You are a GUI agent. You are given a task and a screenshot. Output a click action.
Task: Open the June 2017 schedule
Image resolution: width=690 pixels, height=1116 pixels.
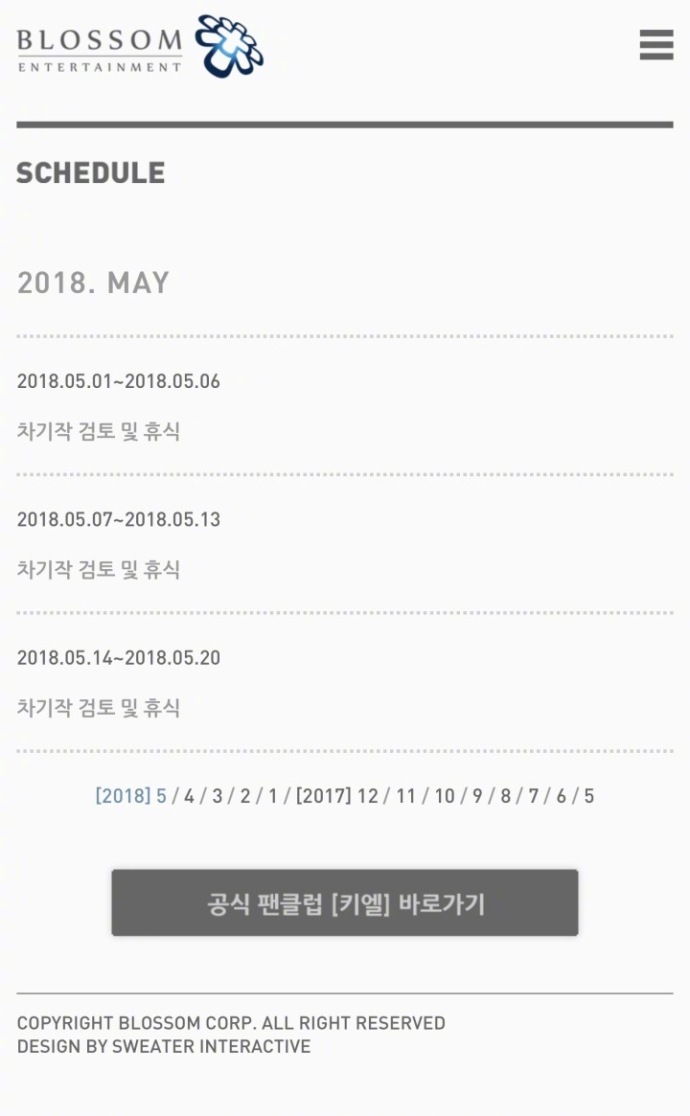(561, 796)
